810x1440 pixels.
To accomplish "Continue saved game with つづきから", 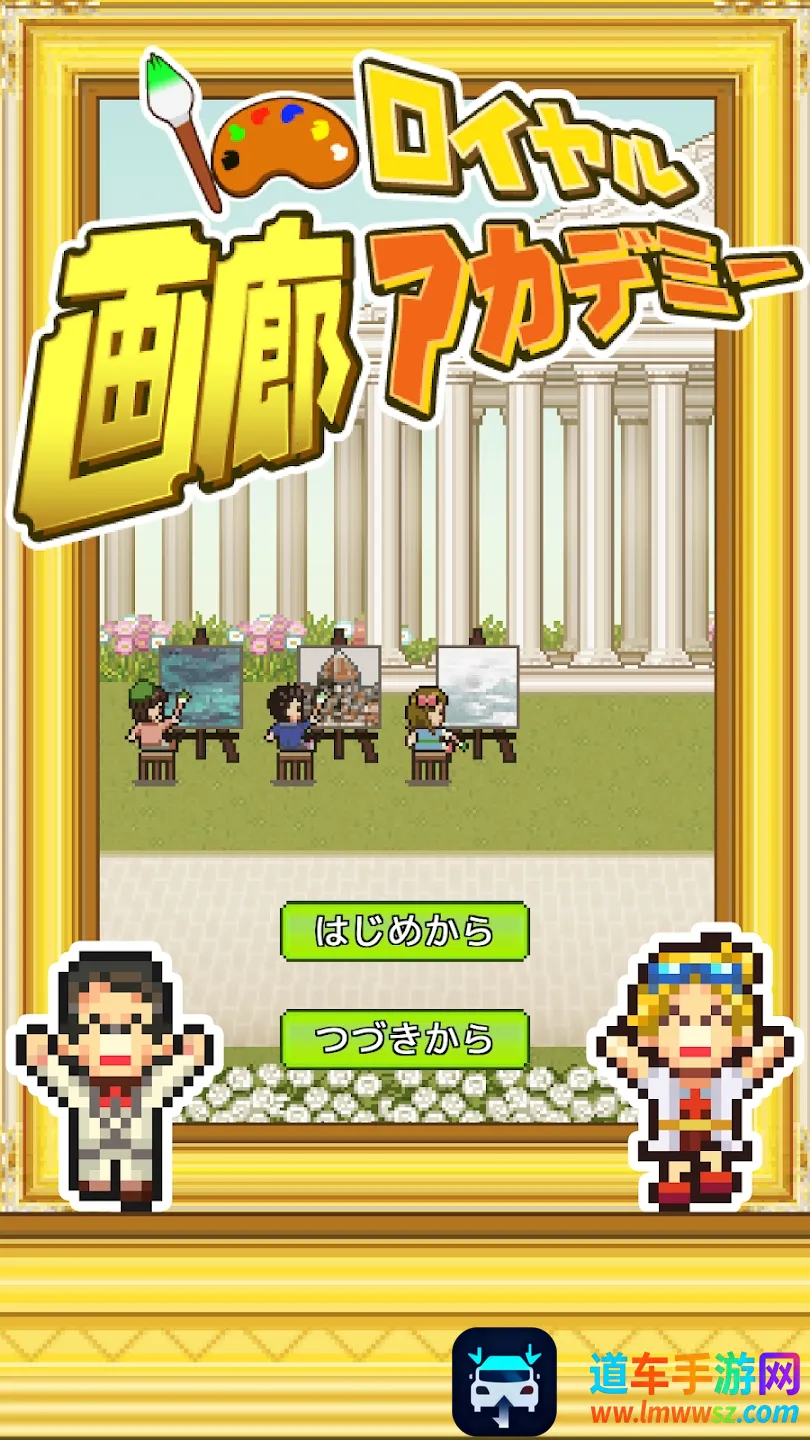I will click(x=404, y=1039).
